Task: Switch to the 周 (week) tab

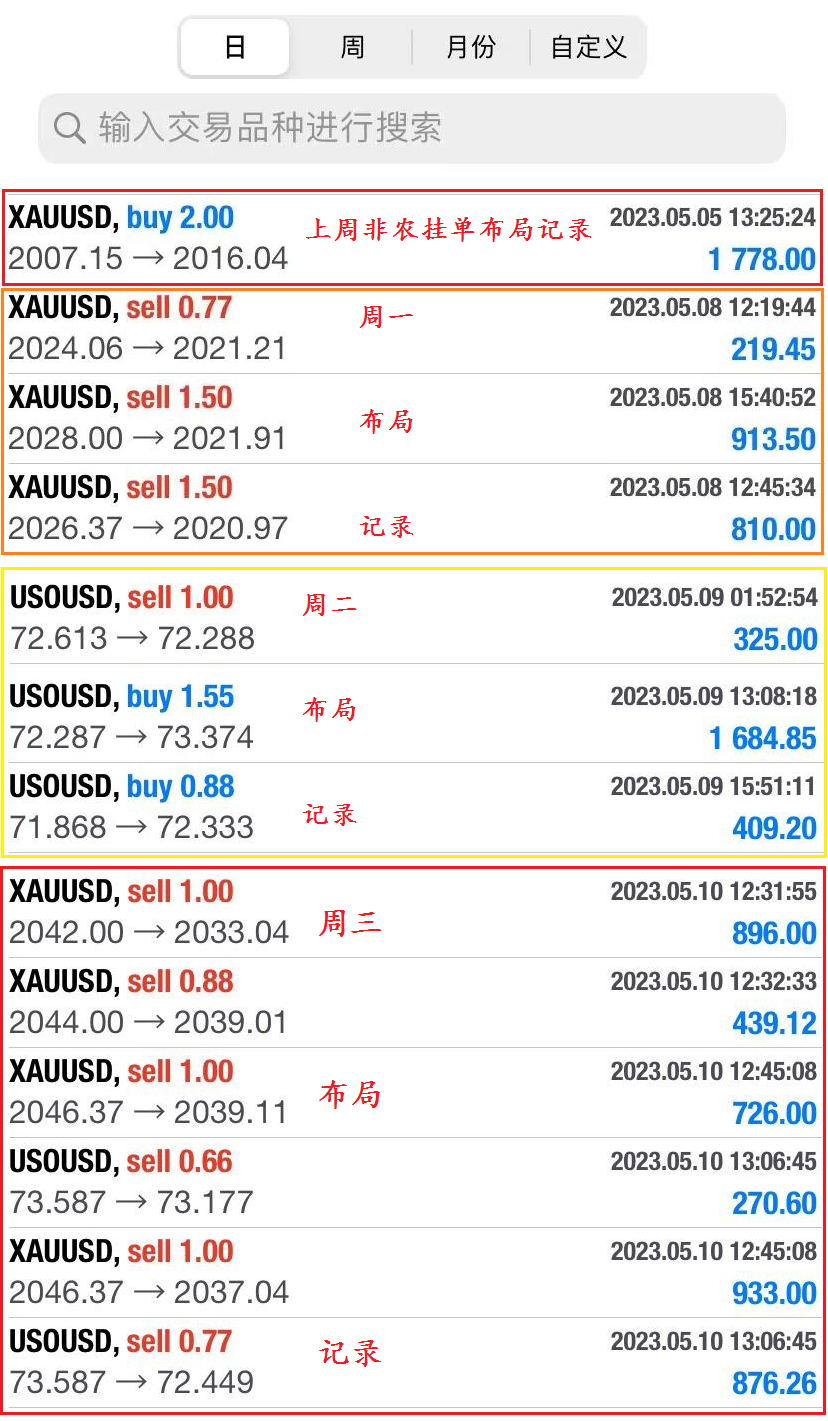Action: (352, 47)
